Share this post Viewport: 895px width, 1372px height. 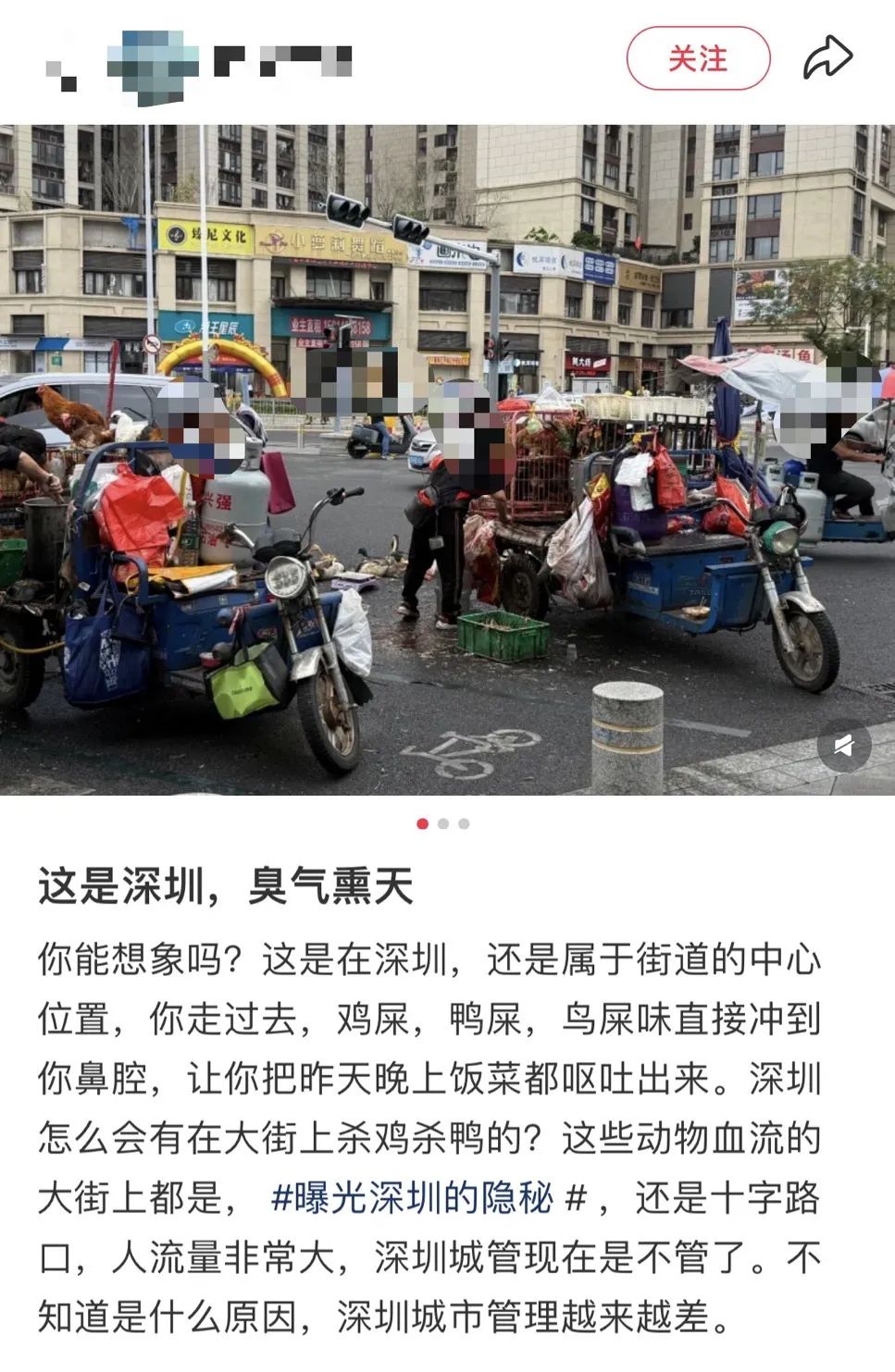[x=827, y=58]
